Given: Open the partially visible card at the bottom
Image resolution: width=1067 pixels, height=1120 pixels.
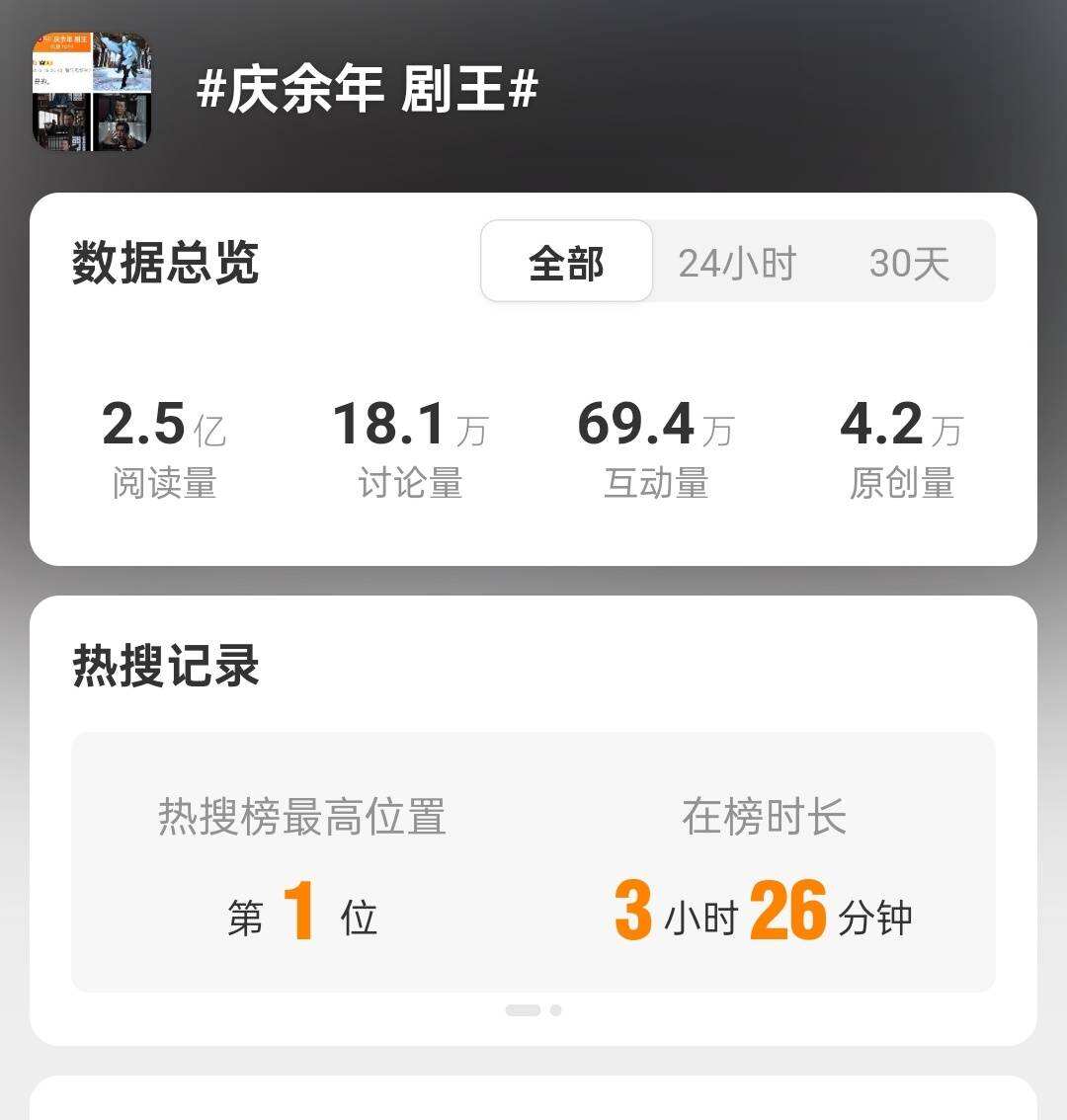Looking at the screenshot, I should coord(533,1101).
